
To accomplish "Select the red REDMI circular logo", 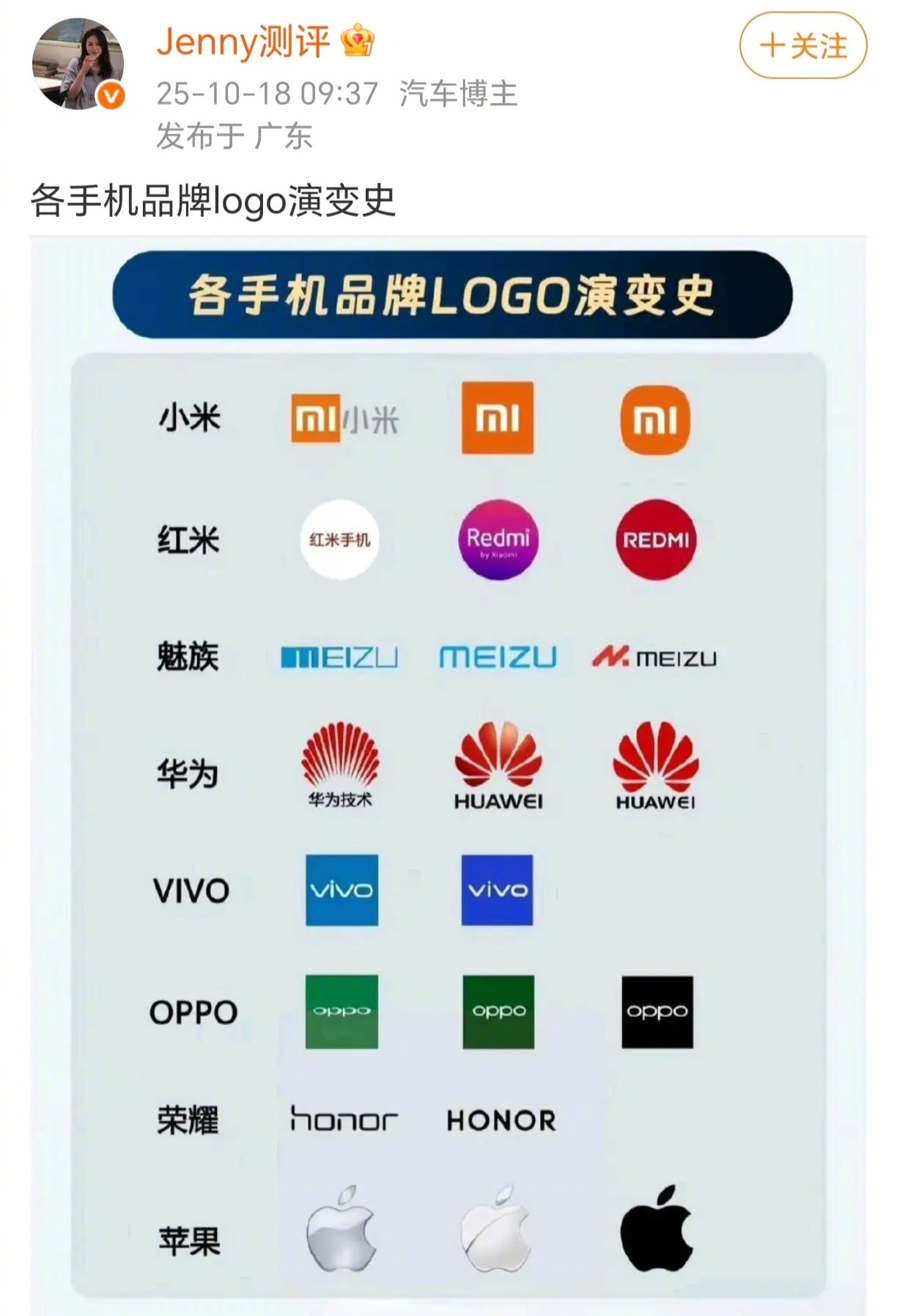I will pos(656,542).
